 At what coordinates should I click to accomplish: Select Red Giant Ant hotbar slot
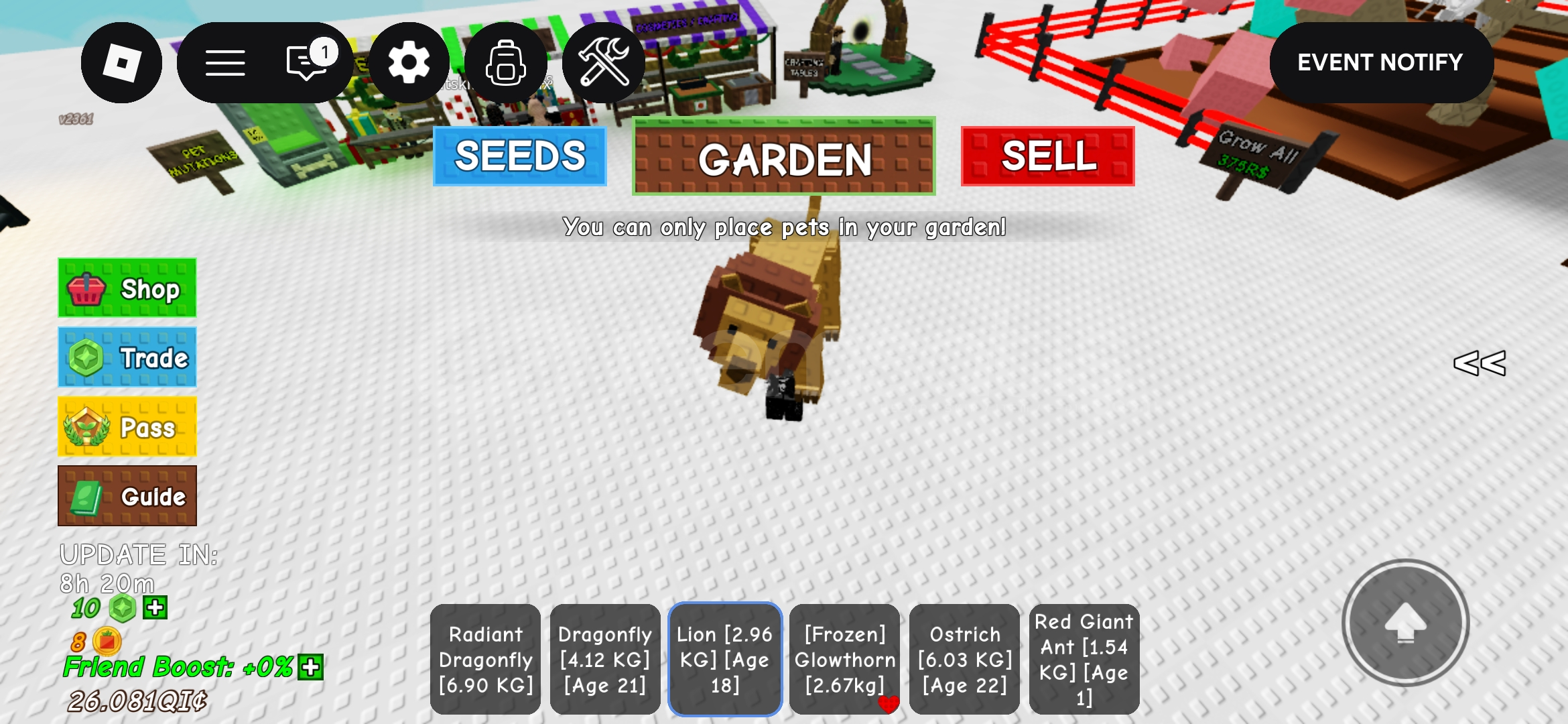[x=1084, y=659]
